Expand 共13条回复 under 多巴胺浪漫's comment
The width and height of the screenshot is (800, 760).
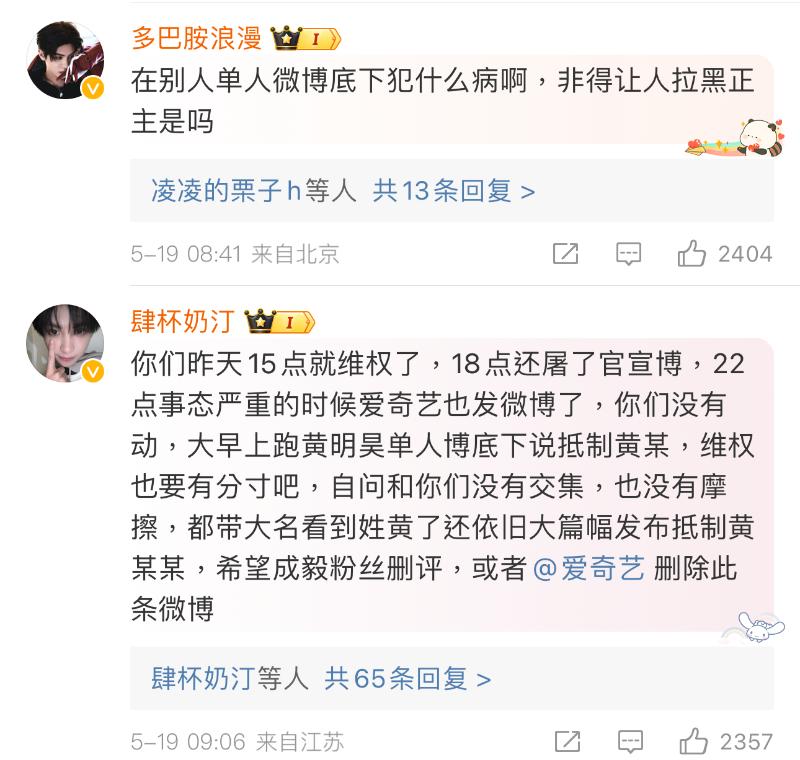click(x=453, y=191)
